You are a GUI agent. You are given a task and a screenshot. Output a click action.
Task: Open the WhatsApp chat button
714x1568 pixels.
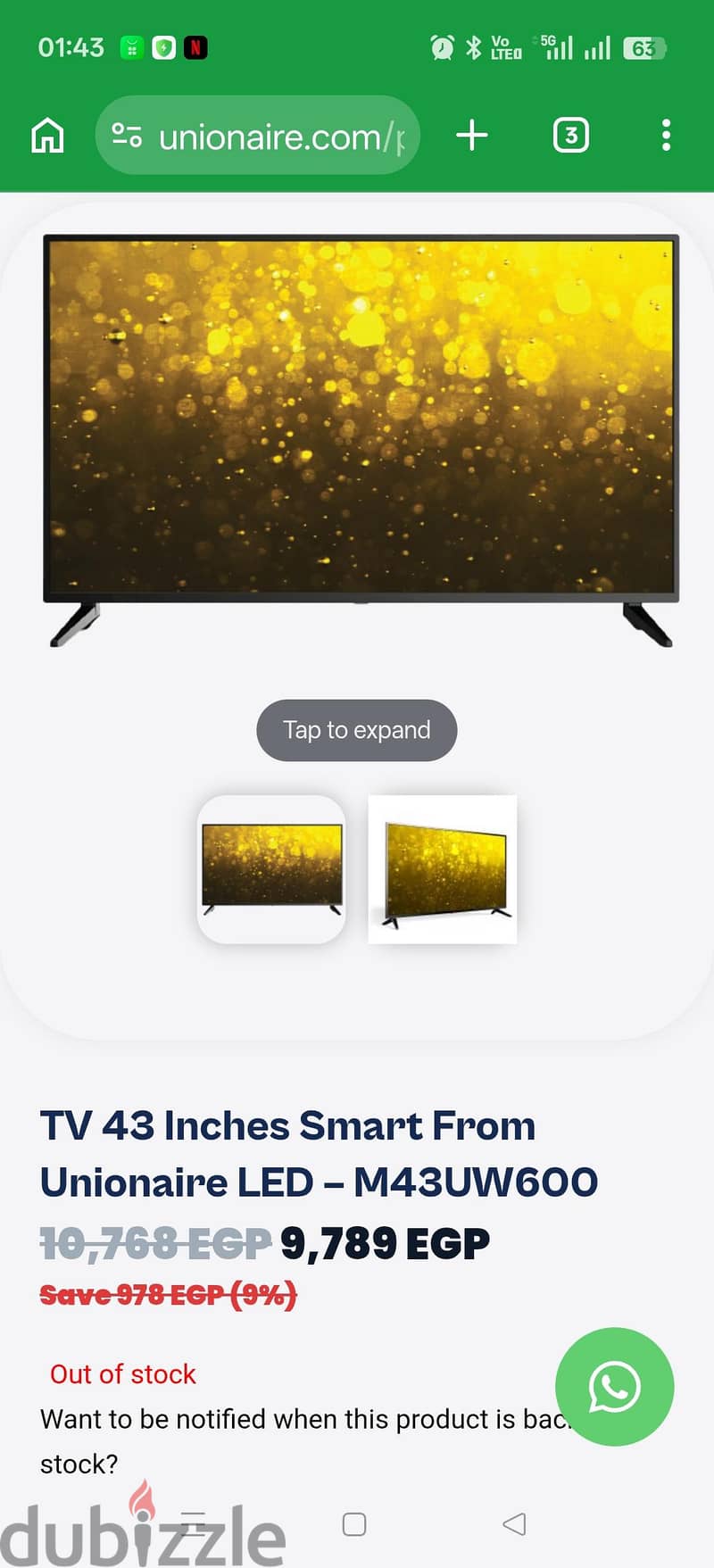pyautogui.click(x=614, y=1386)
